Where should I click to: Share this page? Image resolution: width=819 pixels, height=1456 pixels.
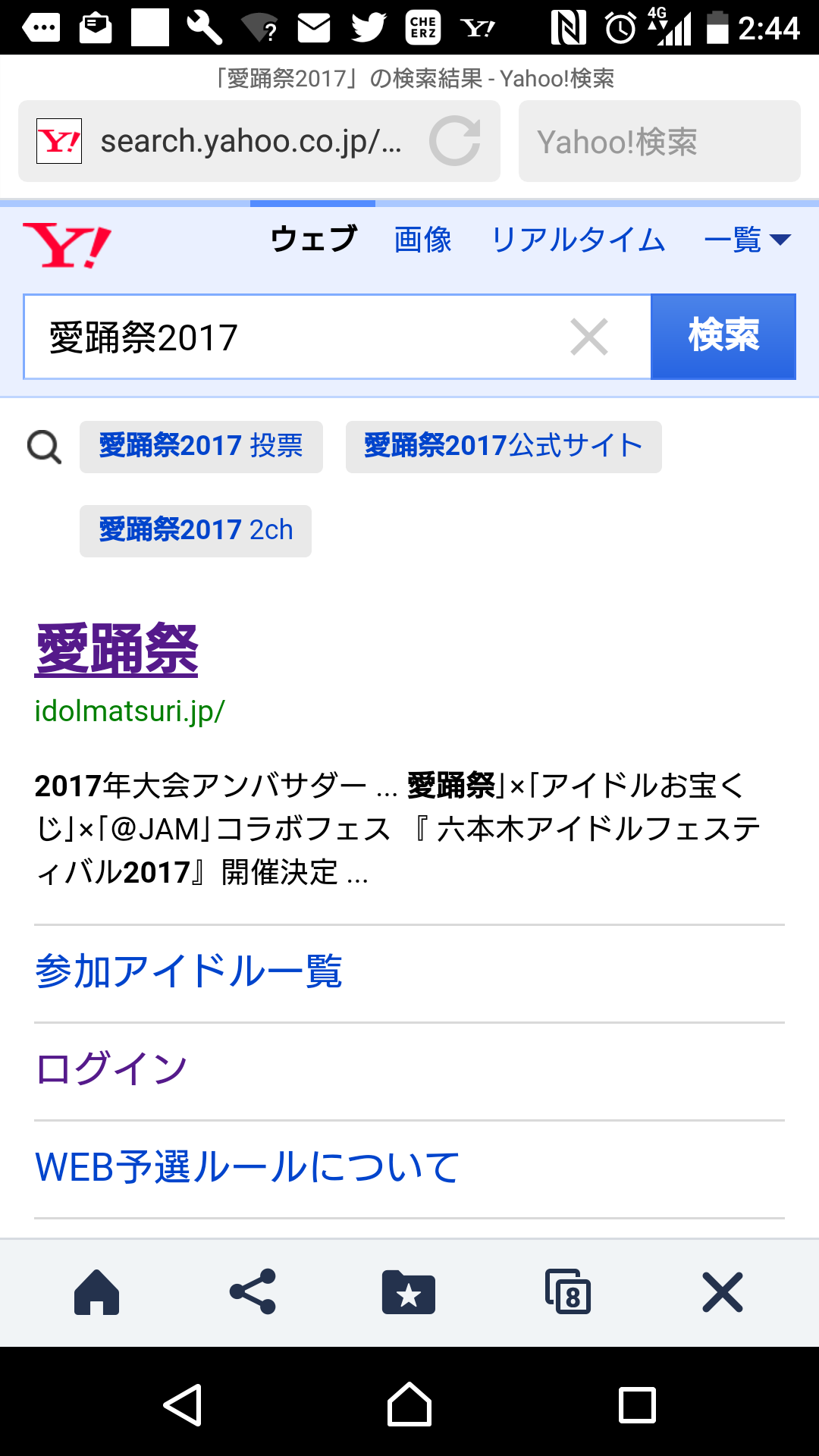pyautogui.click(x=253, y=1292)
